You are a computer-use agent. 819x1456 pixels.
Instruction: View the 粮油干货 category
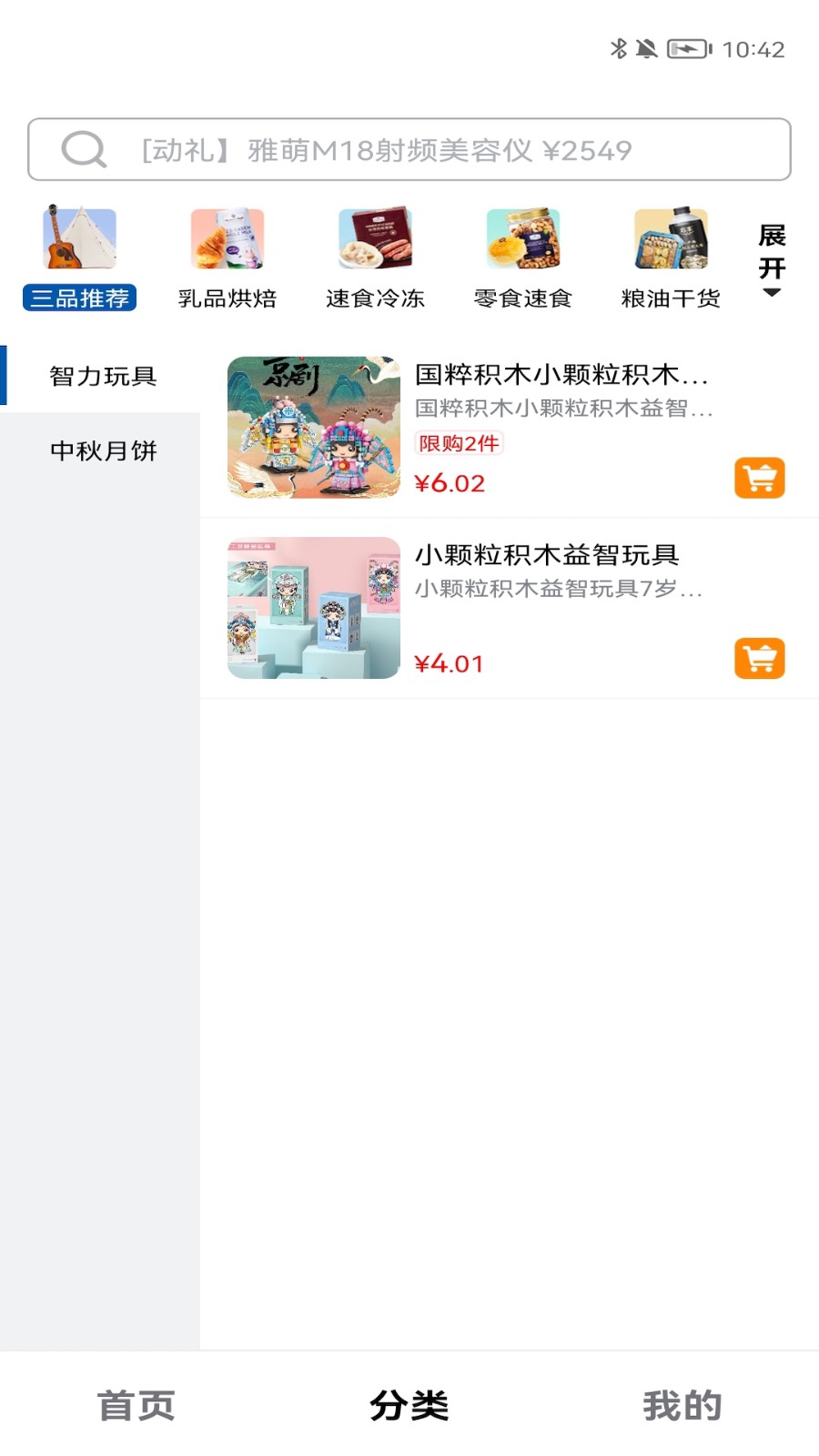[671, 258]
